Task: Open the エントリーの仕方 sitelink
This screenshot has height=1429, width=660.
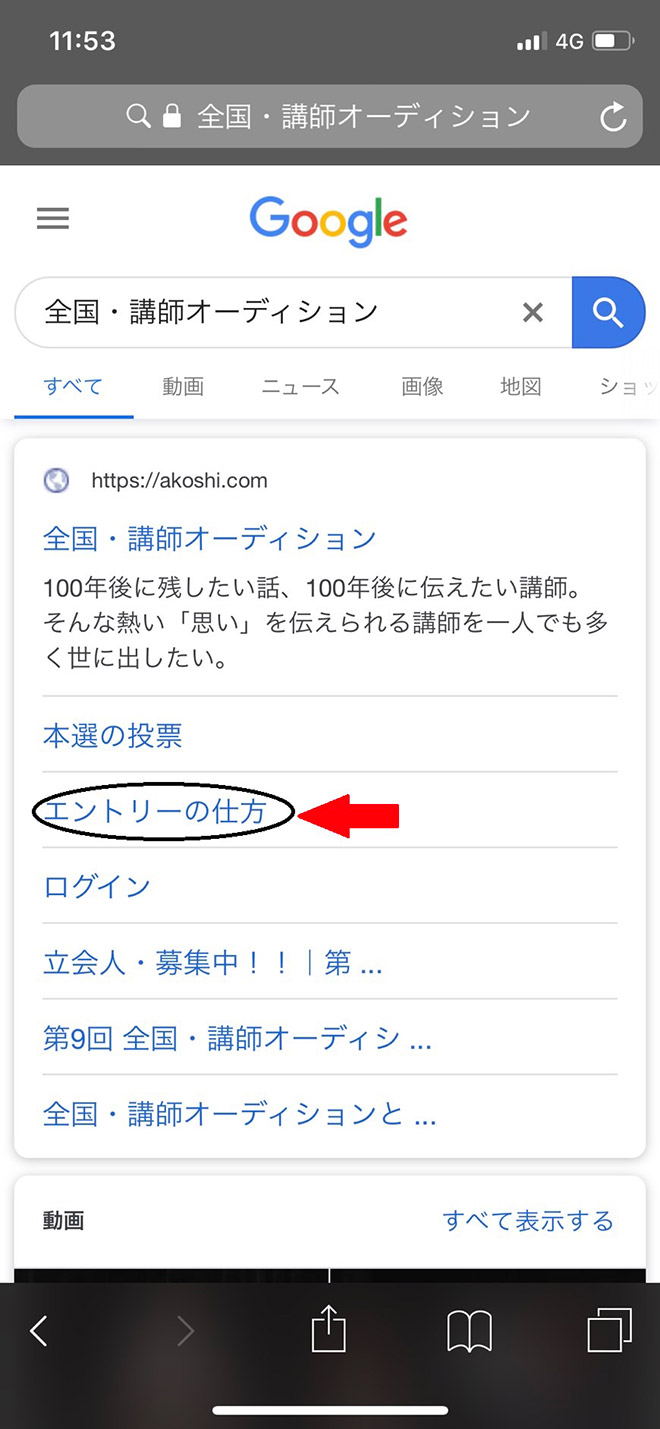Action: (x=155, y=812)
